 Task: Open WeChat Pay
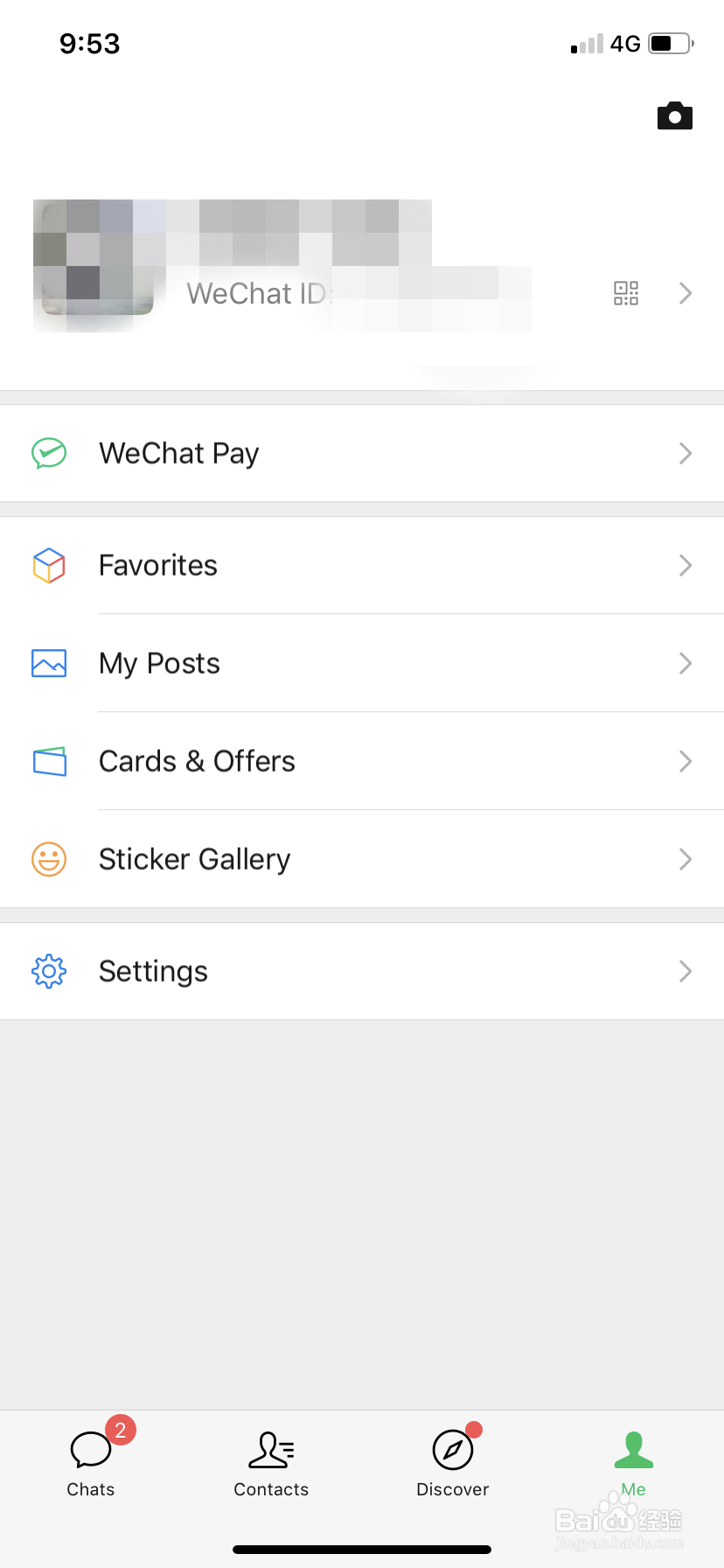pyautogui.click(x=362, y=453)
